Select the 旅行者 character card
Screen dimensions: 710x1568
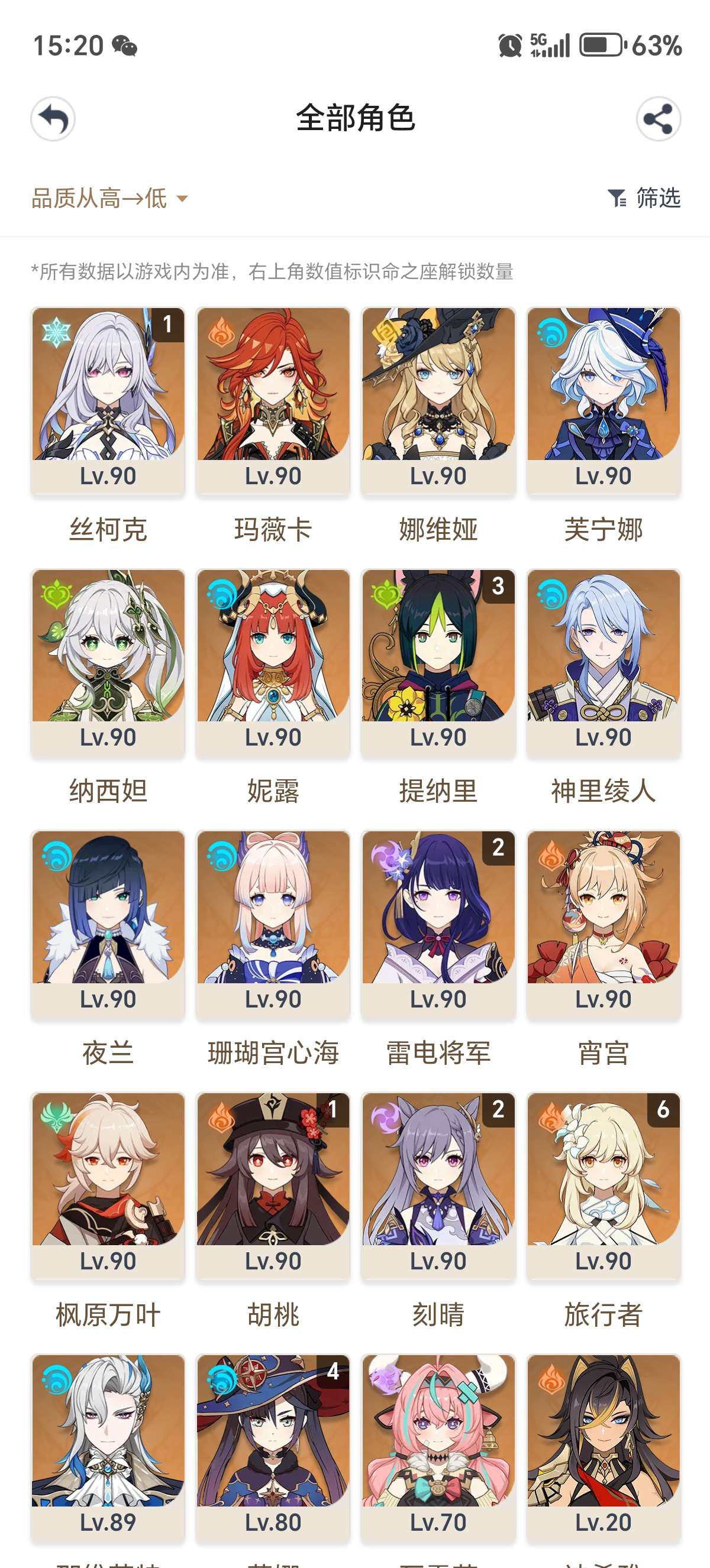click(x=603, y=1187)
